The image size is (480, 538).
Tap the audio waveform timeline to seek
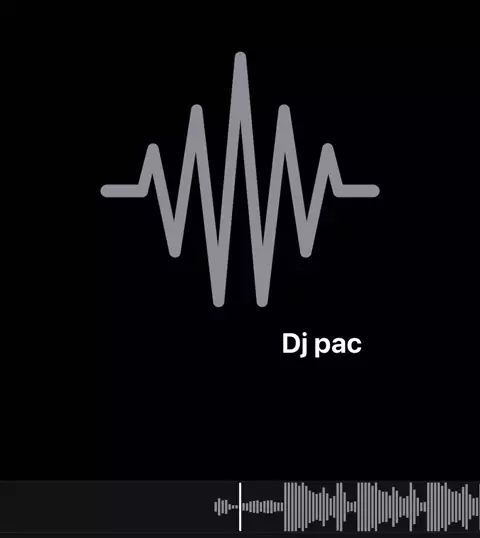pos(240,507)
